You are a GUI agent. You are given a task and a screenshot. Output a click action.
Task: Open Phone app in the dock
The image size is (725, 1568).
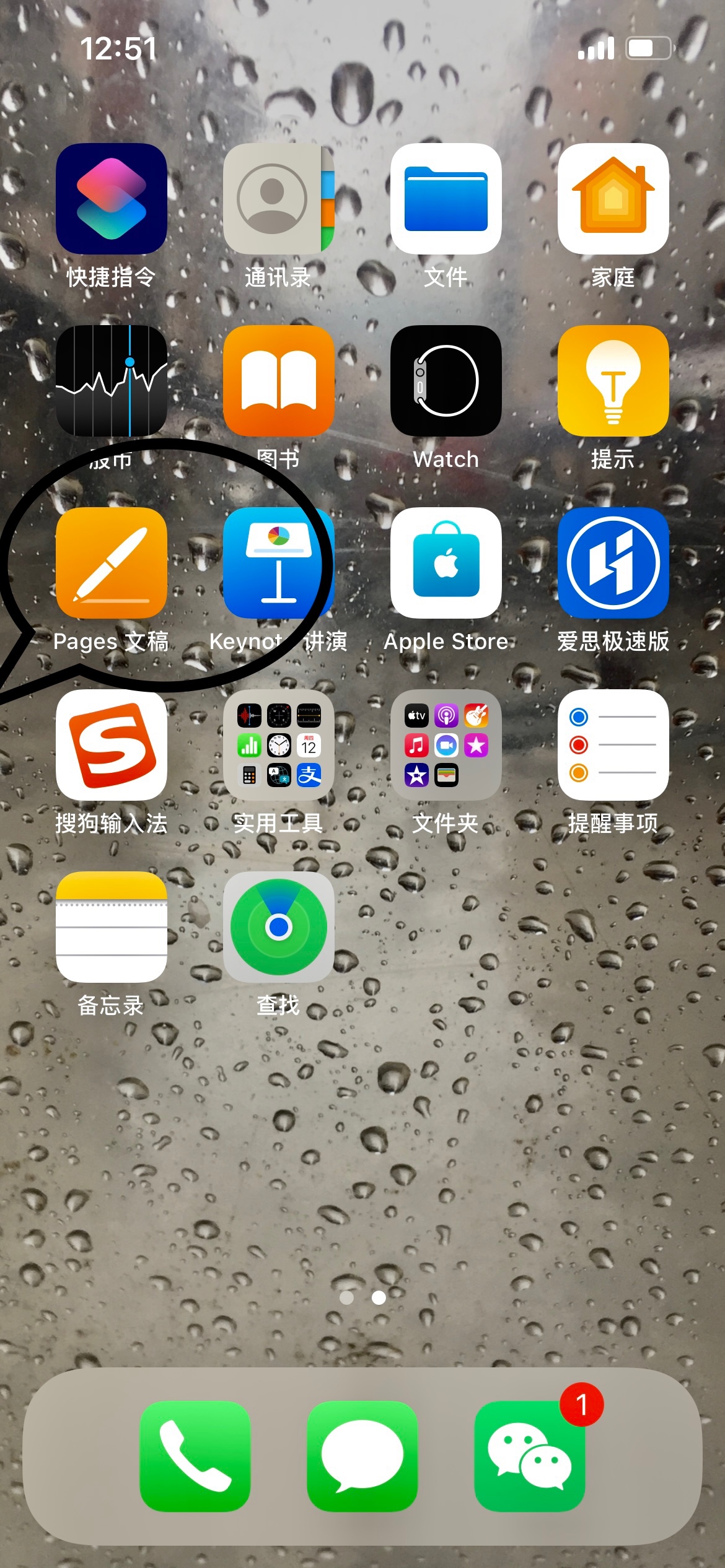(x=195, y=1455)
